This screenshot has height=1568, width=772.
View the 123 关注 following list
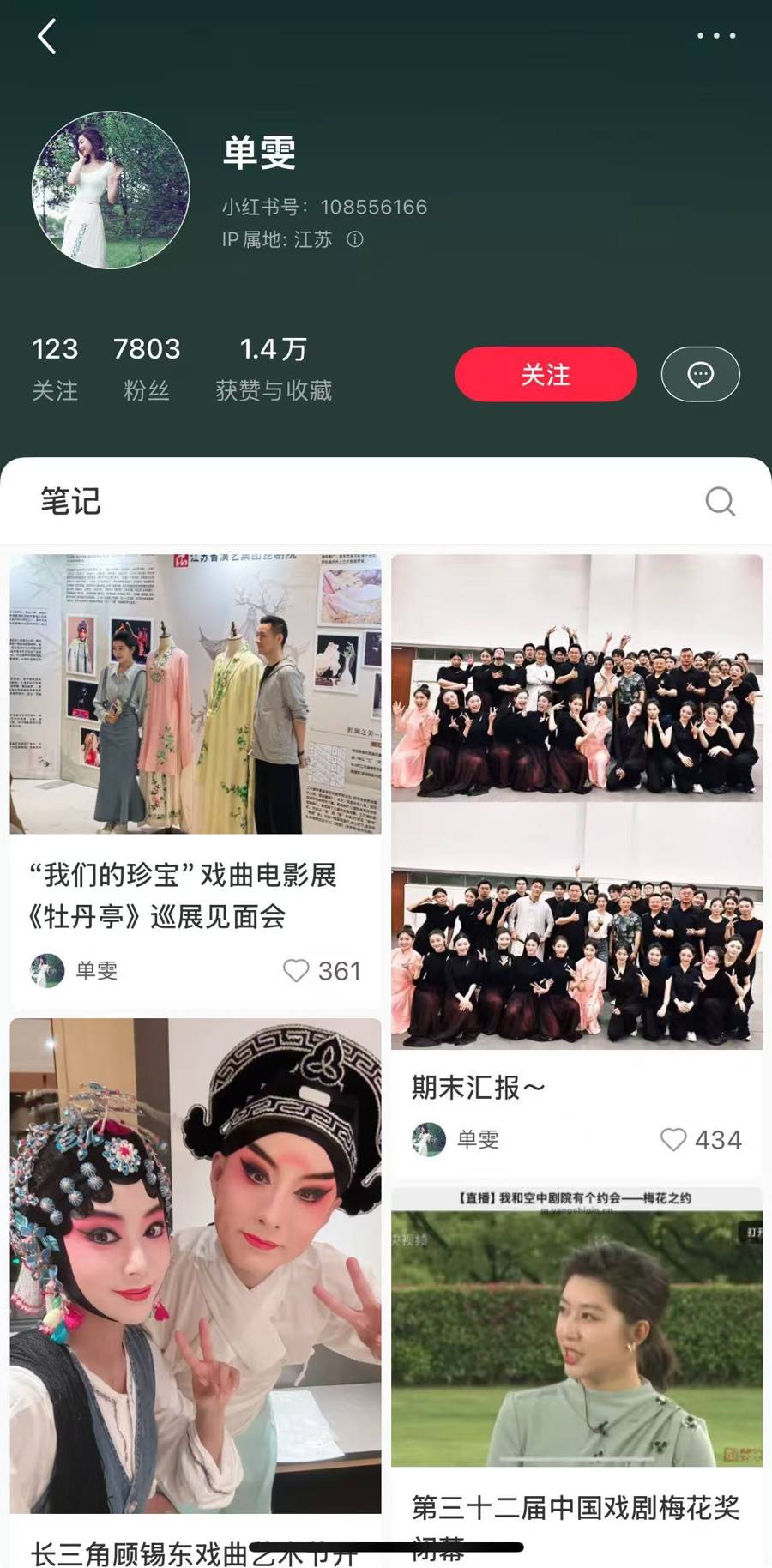pyautogui.click(x=55, y=369)
